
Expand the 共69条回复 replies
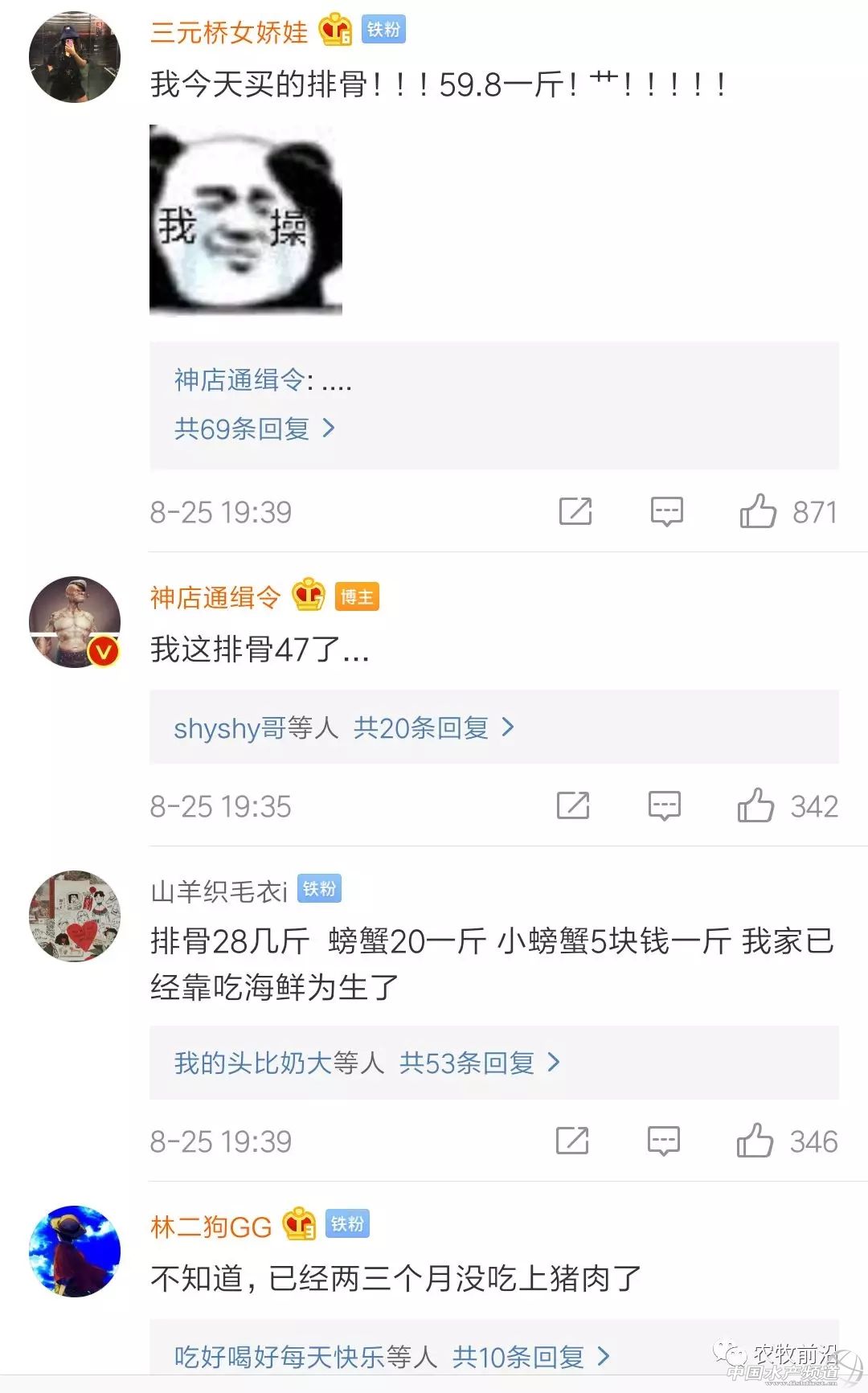click(x=254, y=428)
